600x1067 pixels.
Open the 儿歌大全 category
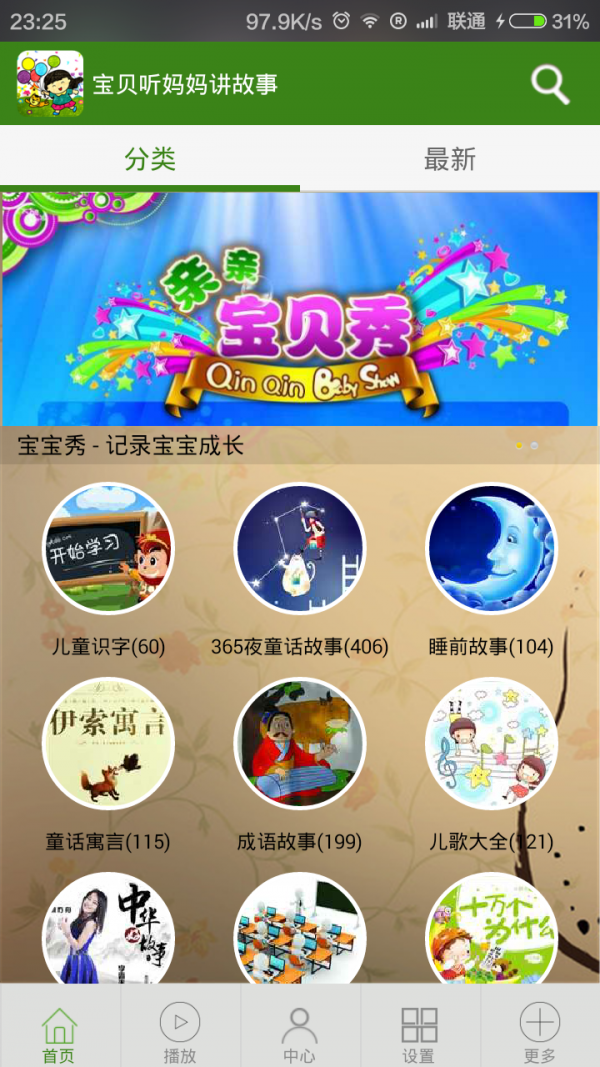491,744
